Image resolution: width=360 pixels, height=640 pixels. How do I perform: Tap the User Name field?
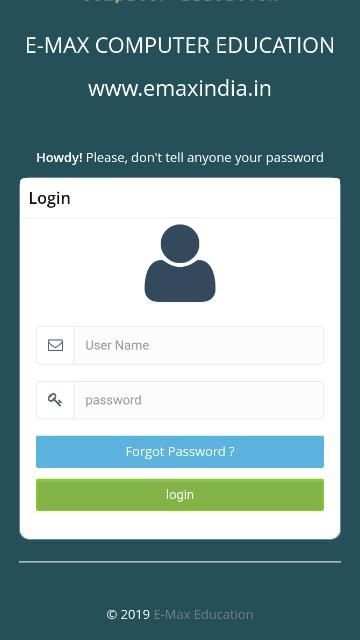click(199, 345)
